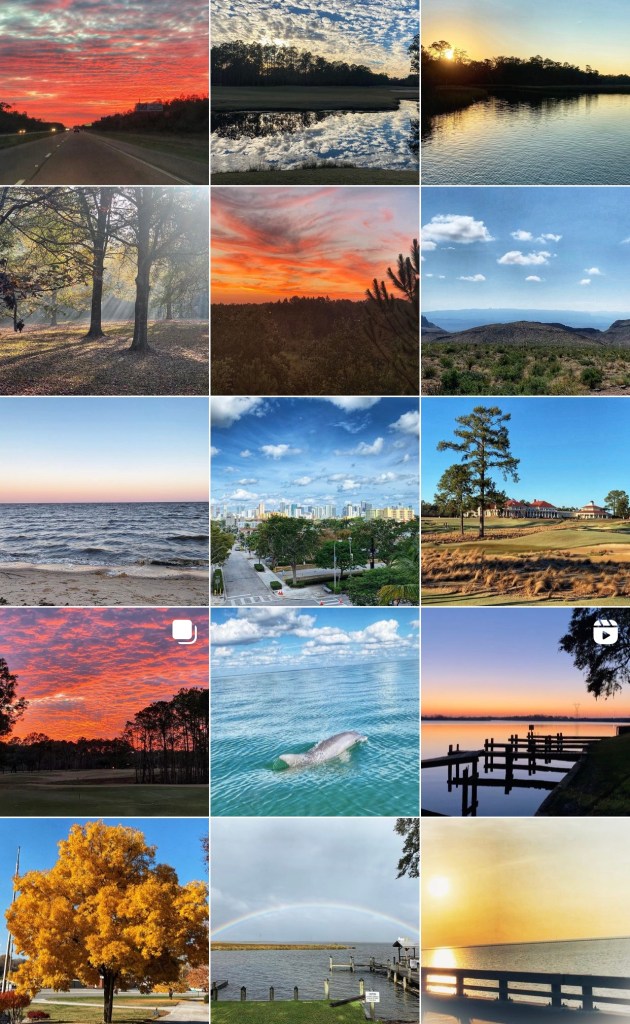Image resolution: width=630 pixels, height=1024 pixels.
Task: Open the golden sunset lake photo
Action: pyautogui.click(x=526, y=92)
